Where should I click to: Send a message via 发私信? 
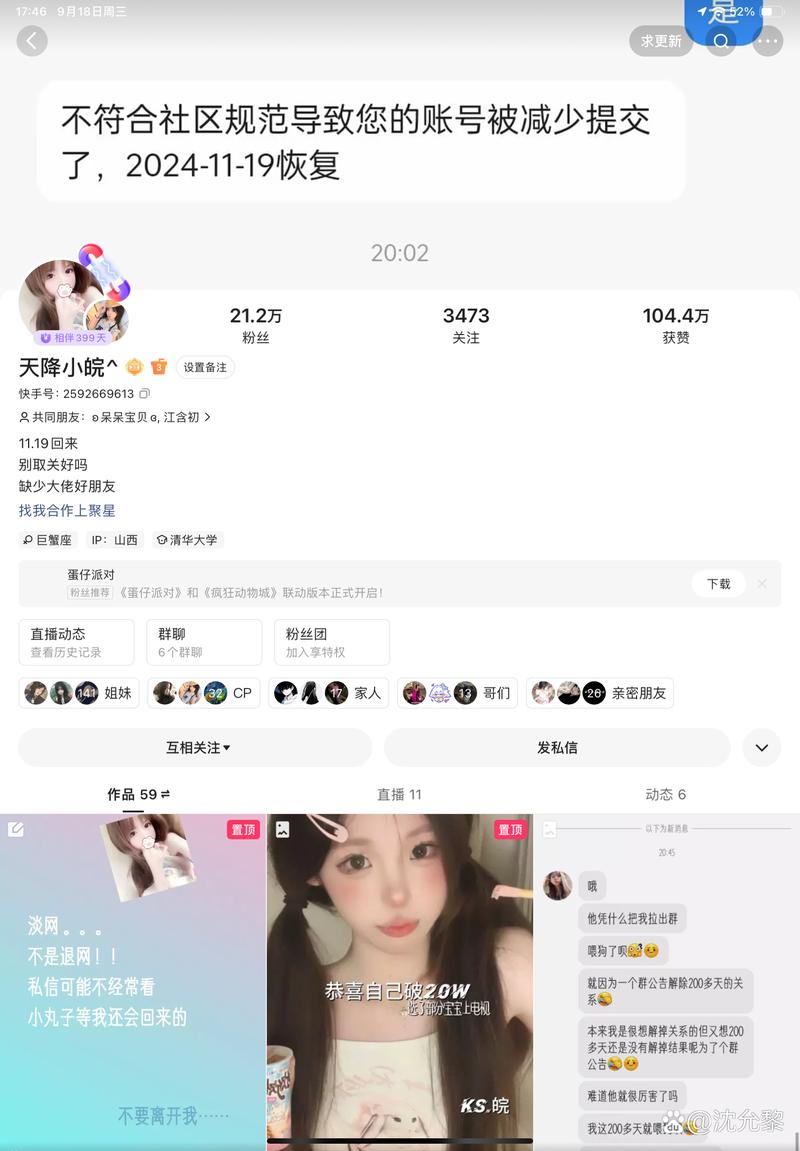557,747
